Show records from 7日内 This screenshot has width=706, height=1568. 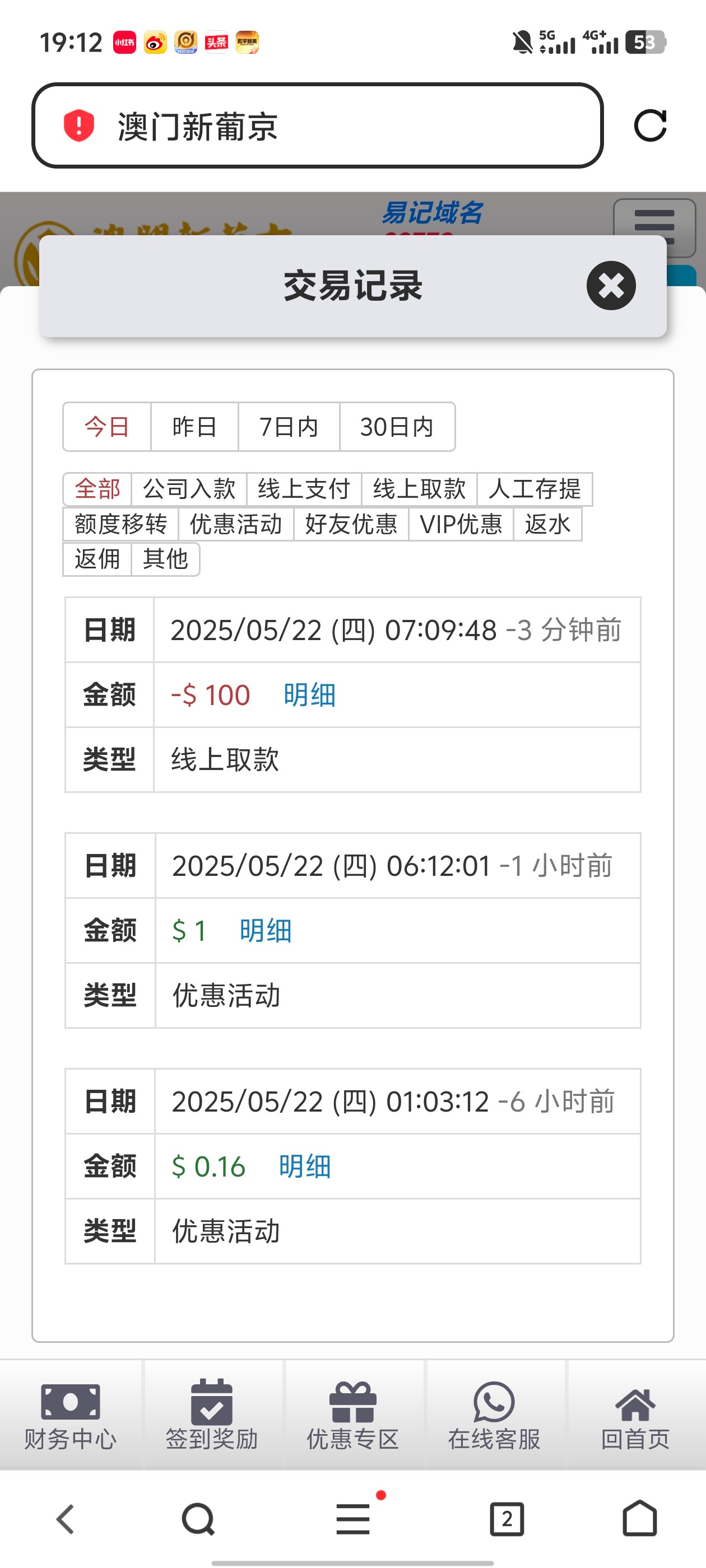(x=289, y=427)
